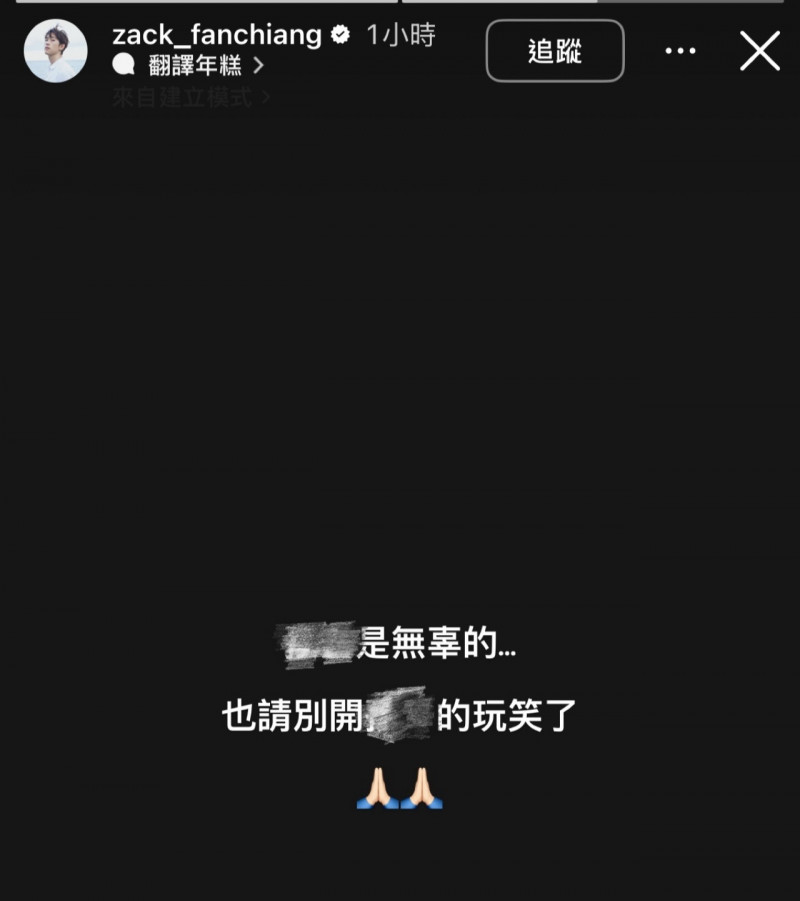This screenshot has height=901, width=800.
Task: Tap the X to close the story
Action: (760, 50)
